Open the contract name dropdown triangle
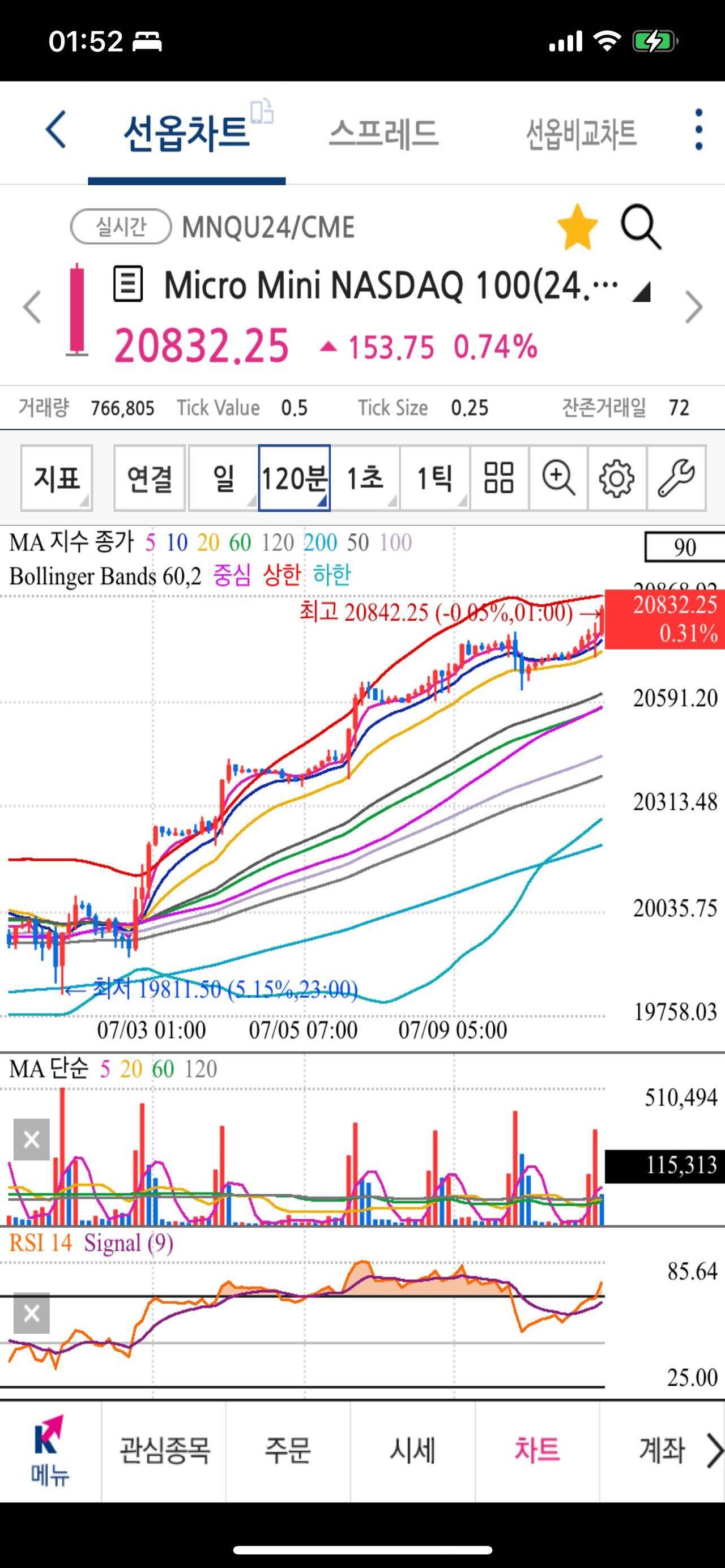Viewport: 725px width, 1568px height. 643,291
